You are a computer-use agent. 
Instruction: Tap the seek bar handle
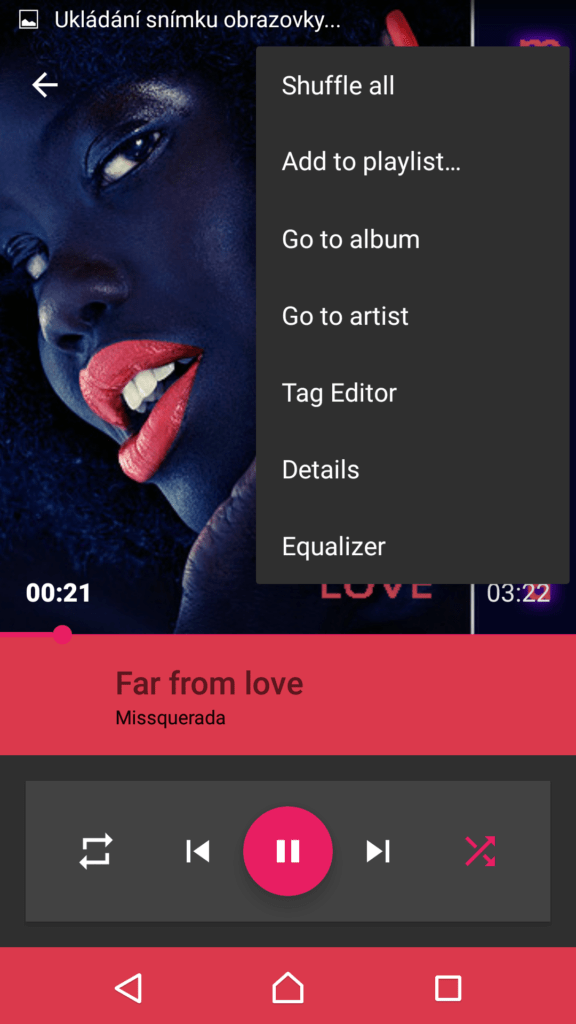(x=62, y=634)
